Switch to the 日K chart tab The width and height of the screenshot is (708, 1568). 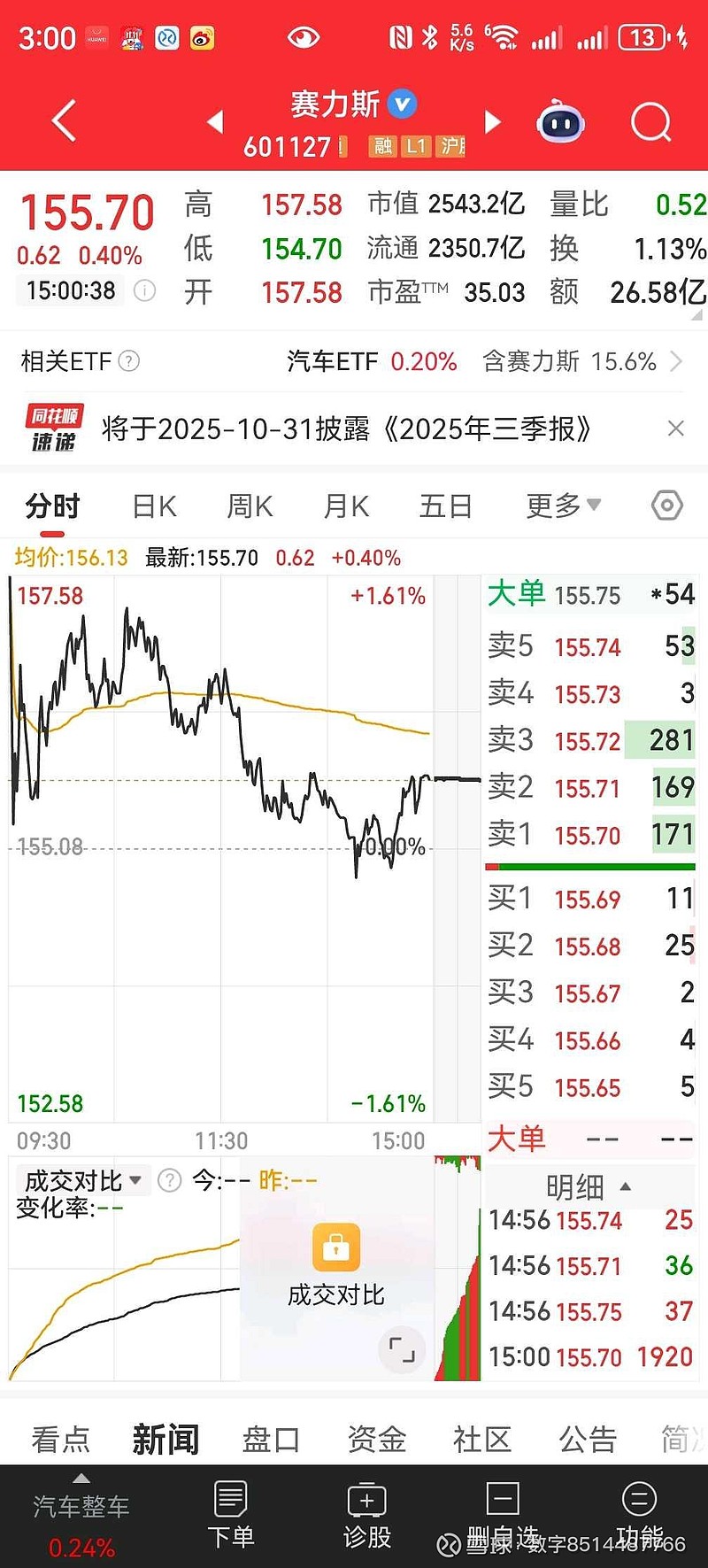152,505
